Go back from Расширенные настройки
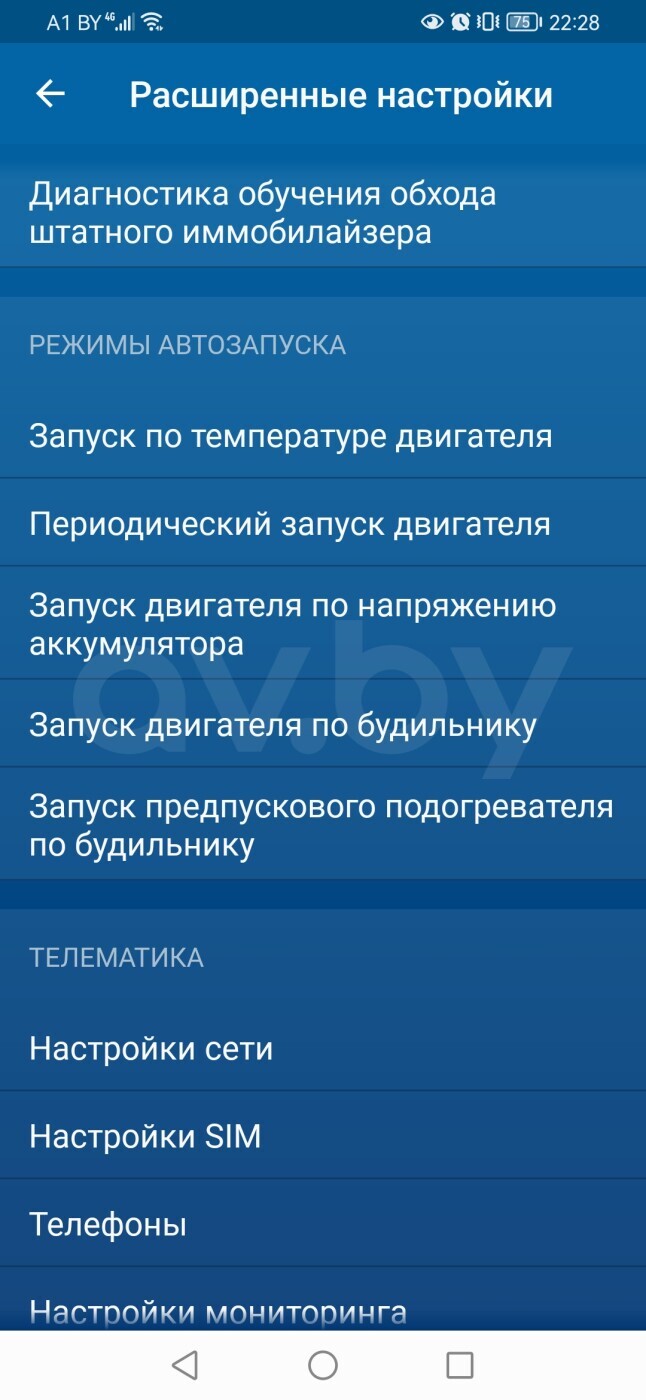This screenshot has width=646, height=1400. 50,94
